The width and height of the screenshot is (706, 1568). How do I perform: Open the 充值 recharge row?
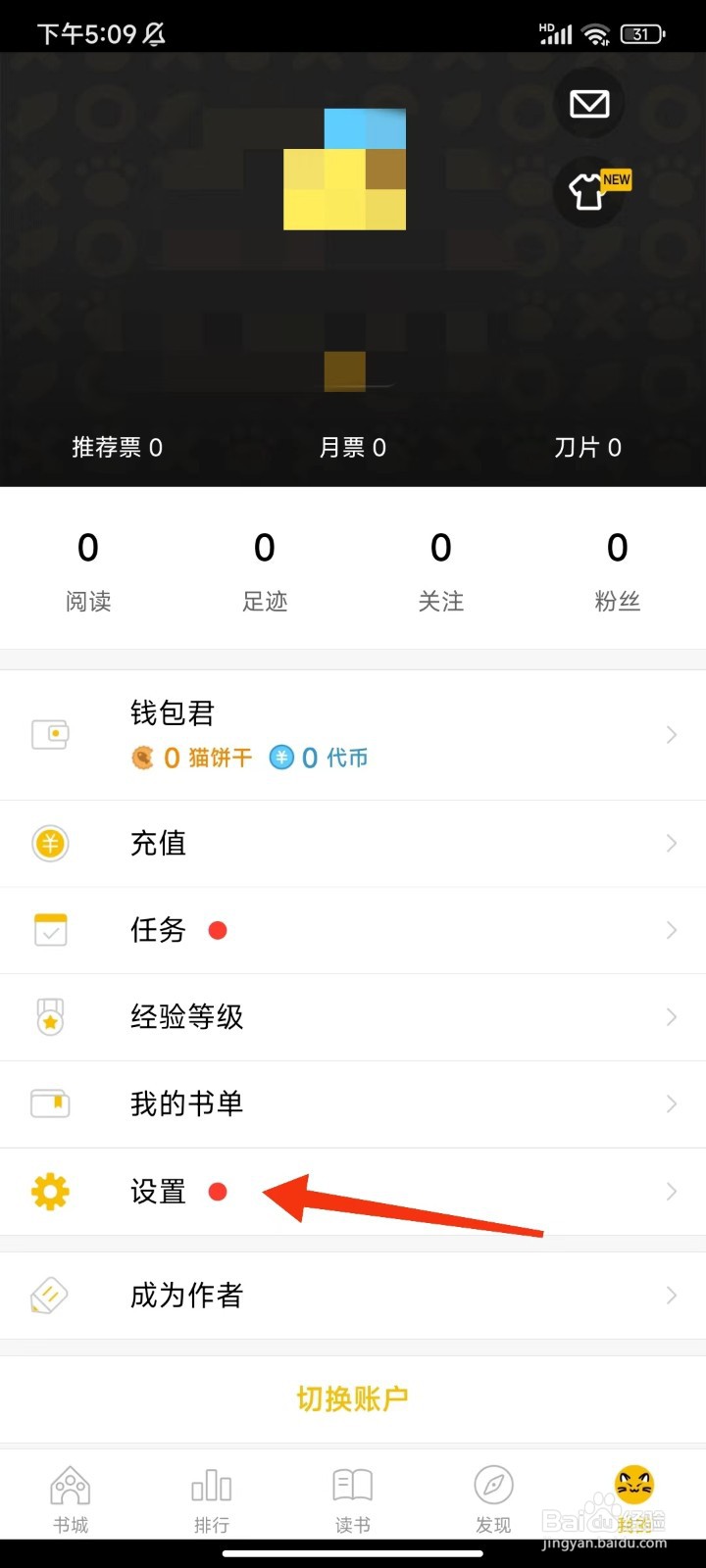pyautogui.click(x=353, y=844)
